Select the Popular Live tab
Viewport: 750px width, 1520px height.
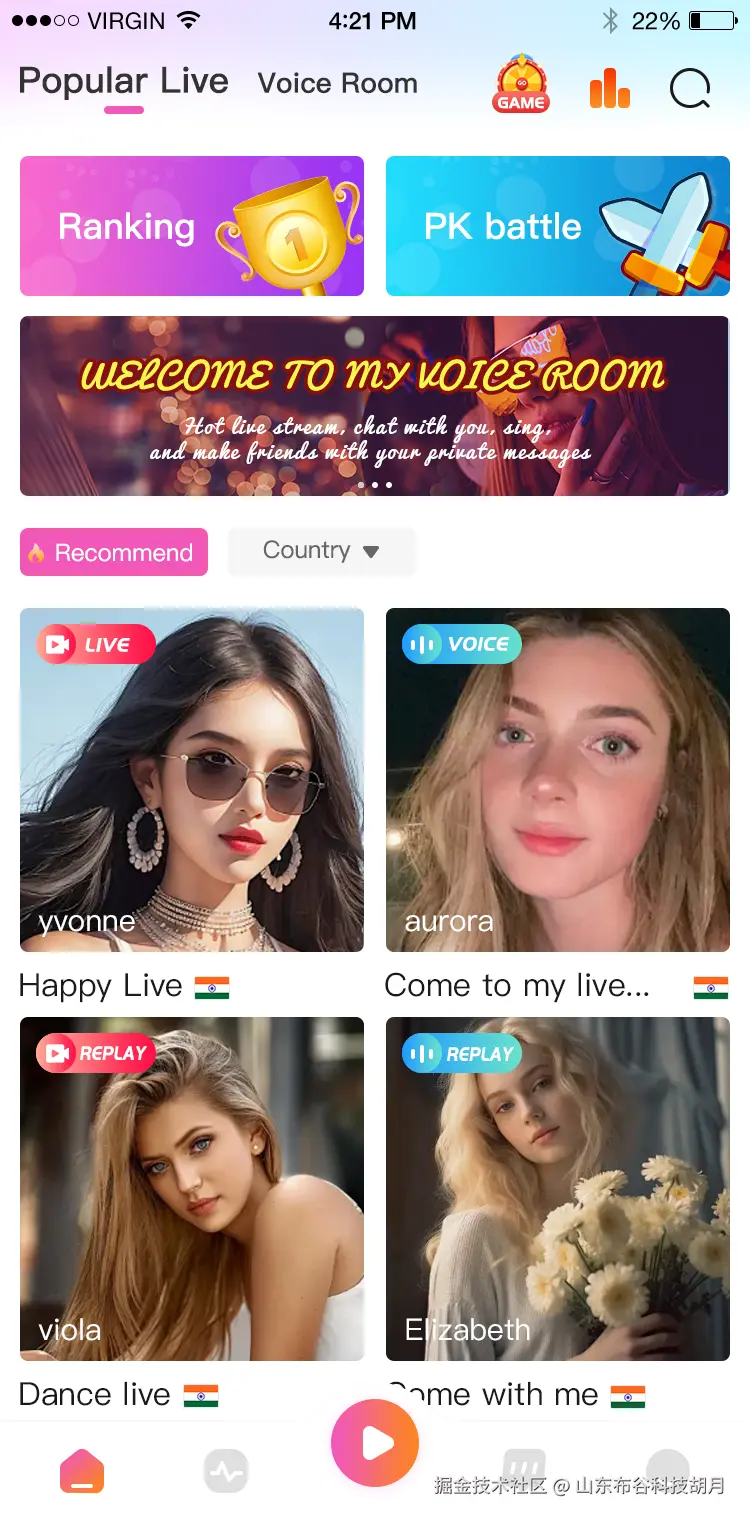tap(123, 82)
